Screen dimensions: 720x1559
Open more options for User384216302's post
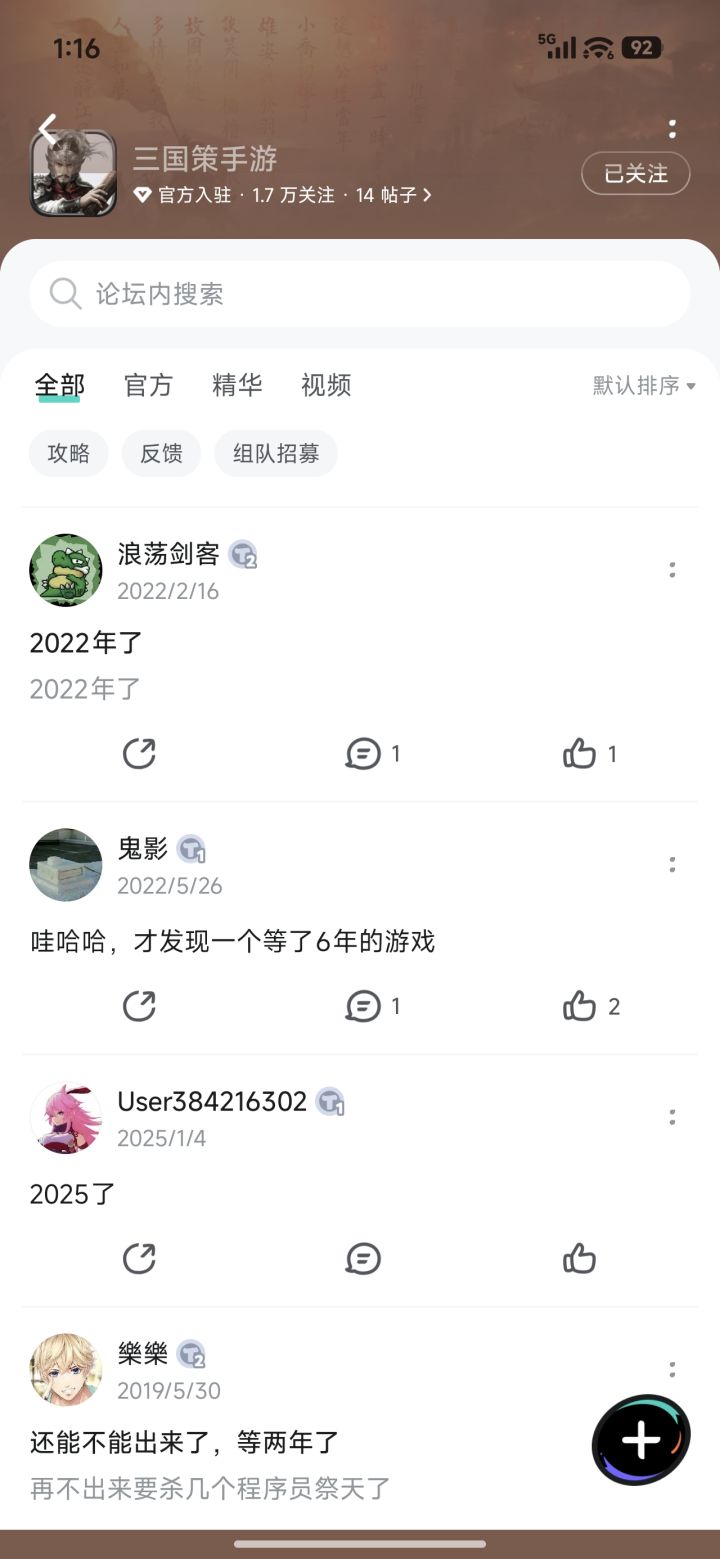[672, 1117]
